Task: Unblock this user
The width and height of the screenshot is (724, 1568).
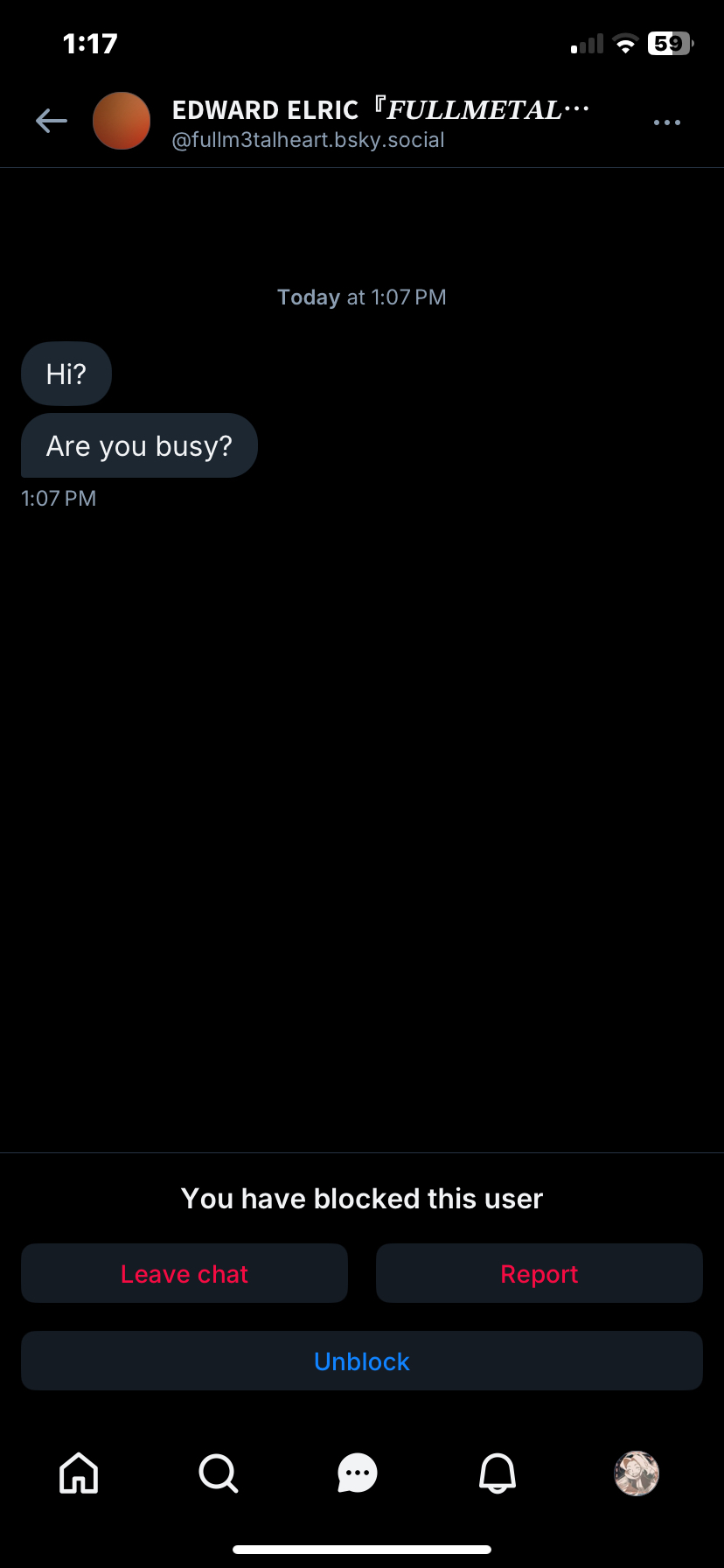Action: pyautogui.click(x=361, y=1361)
